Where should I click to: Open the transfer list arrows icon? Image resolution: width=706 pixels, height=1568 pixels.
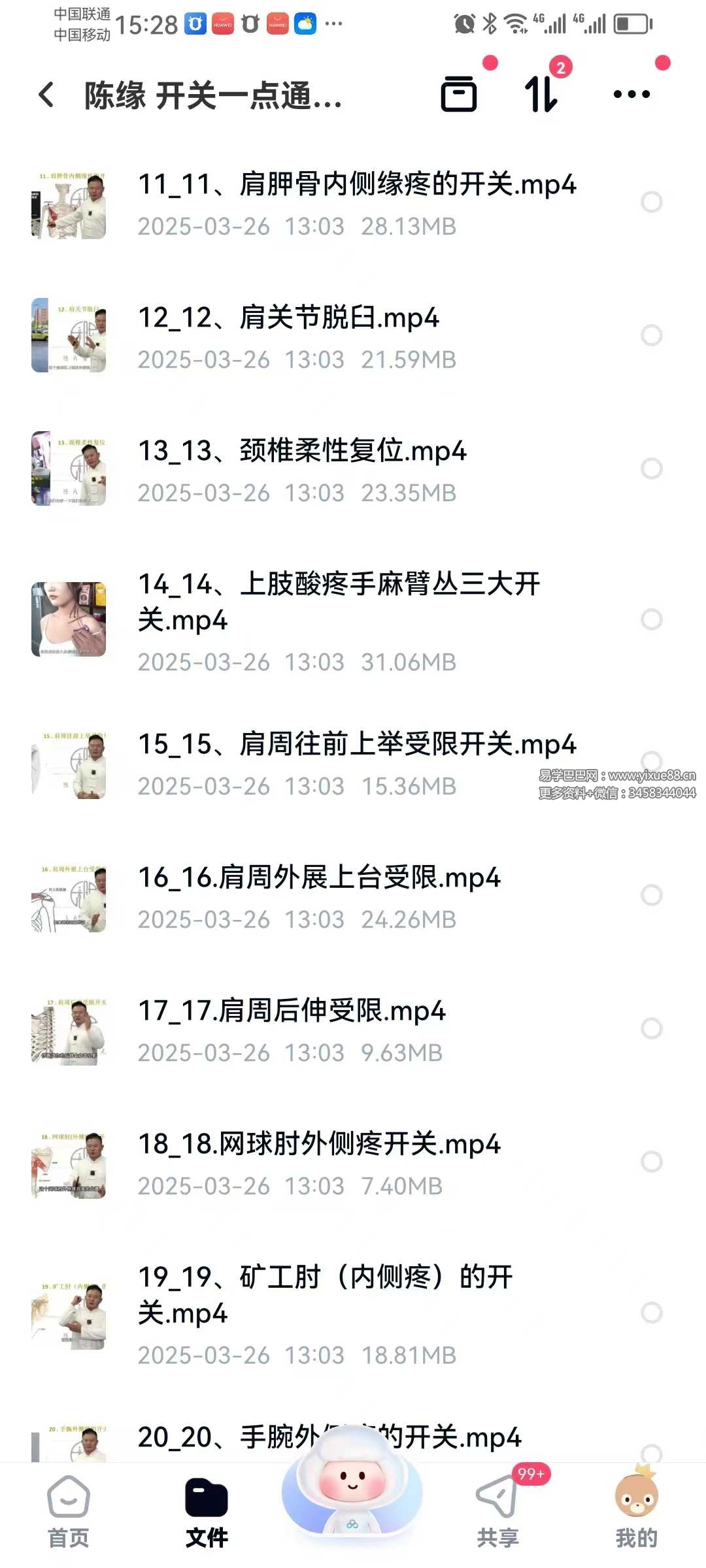tap(541, 94)
